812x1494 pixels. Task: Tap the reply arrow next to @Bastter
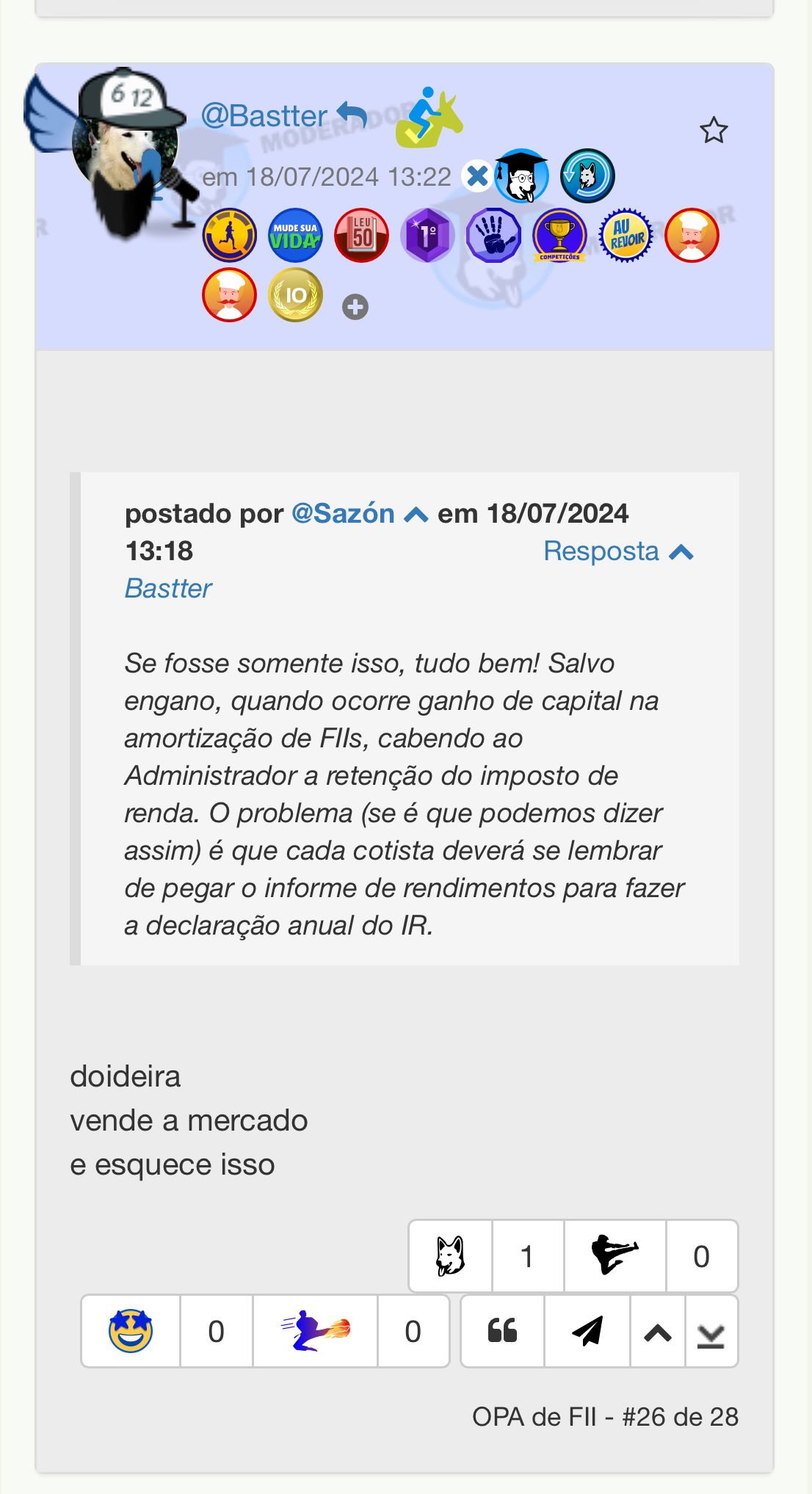pos(352,114)
